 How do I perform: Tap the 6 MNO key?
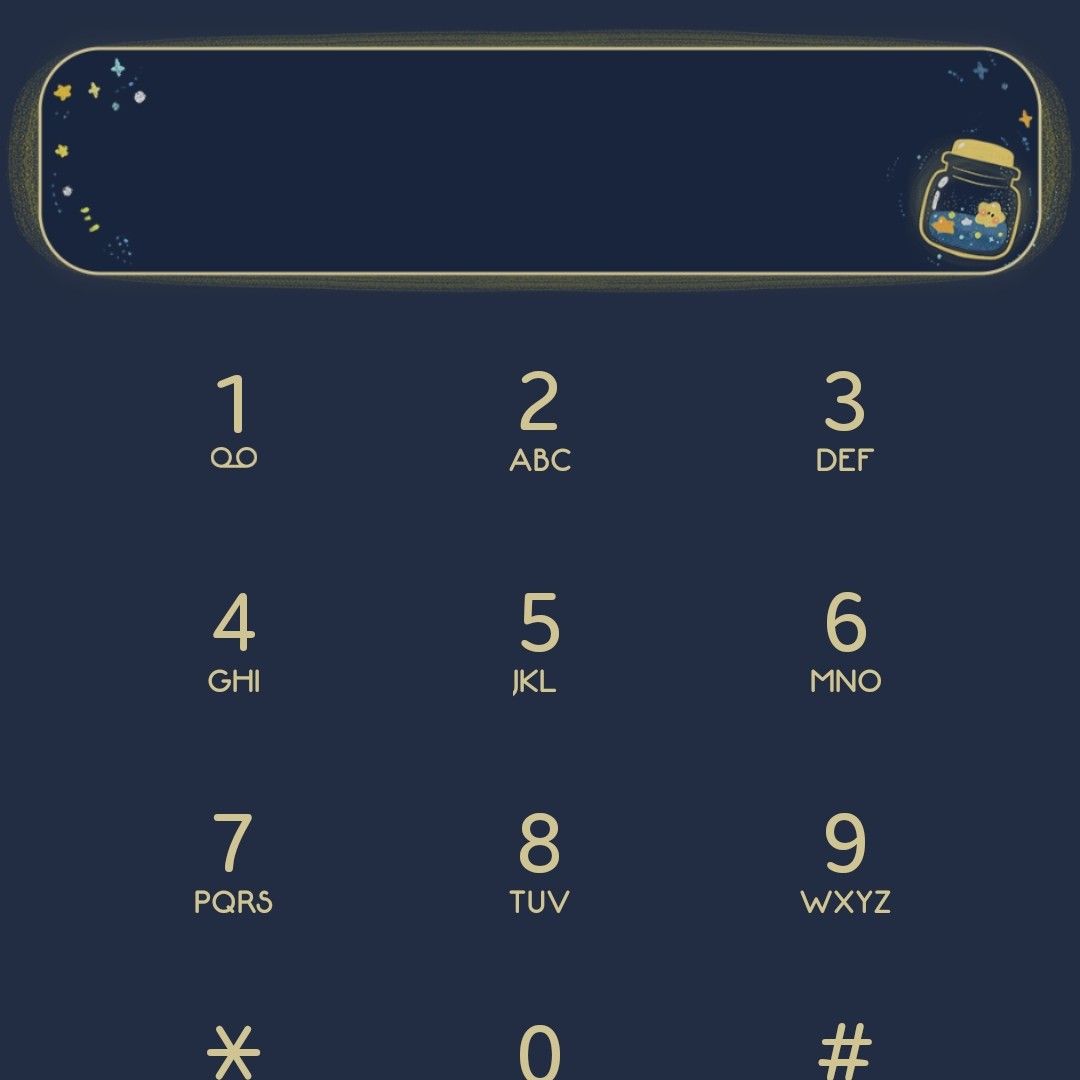coord(845,641)
